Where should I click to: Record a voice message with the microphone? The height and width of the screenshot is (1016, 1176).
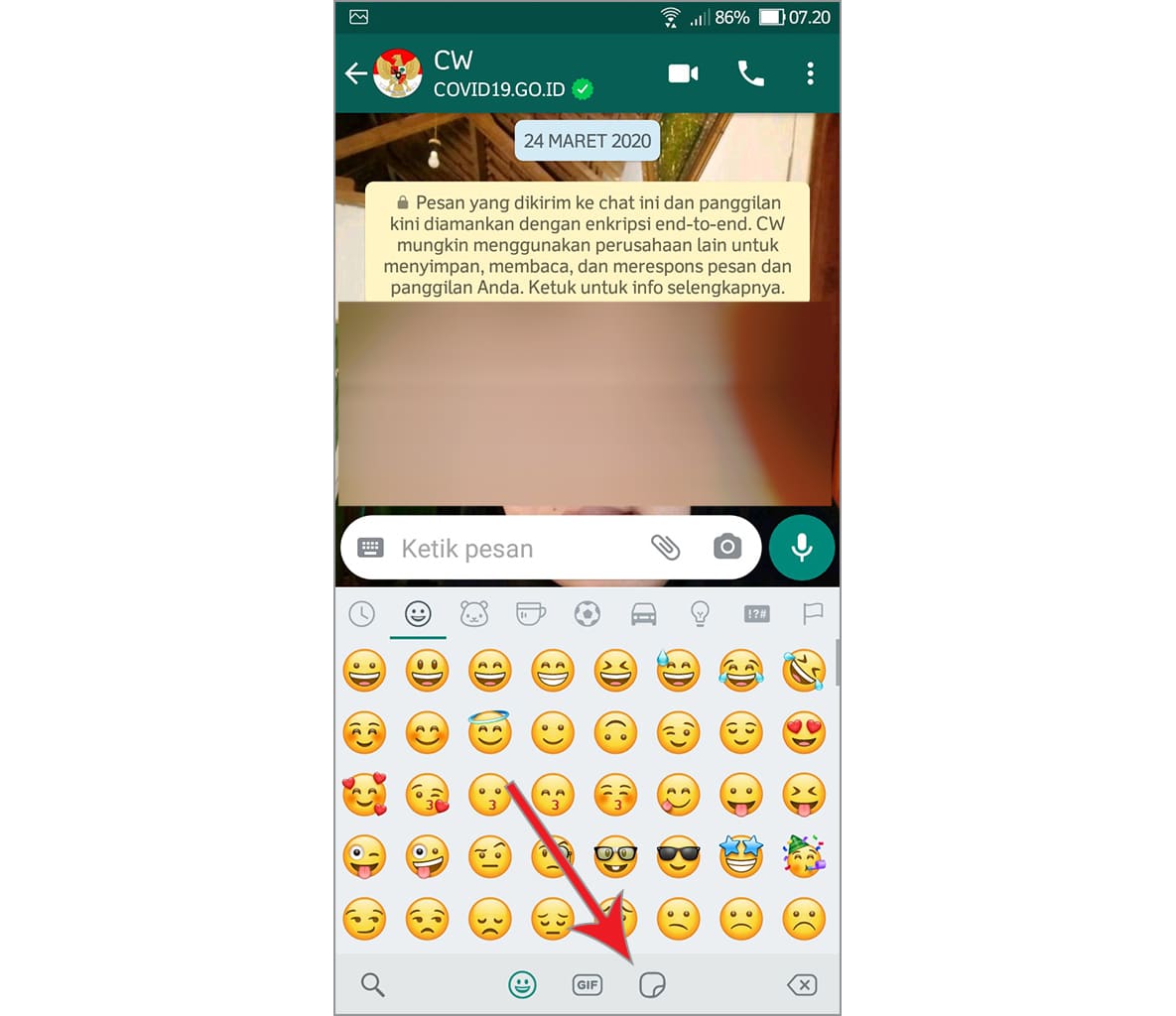point(802,547)
